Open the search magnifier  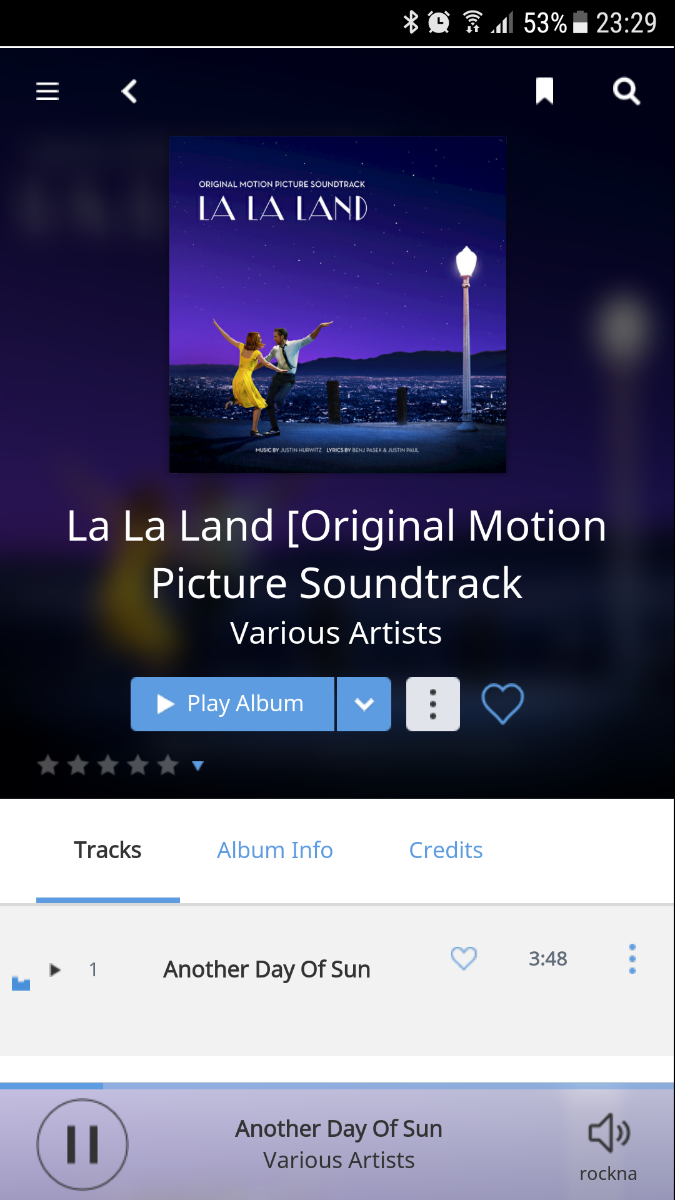click(x=626, y=92)
